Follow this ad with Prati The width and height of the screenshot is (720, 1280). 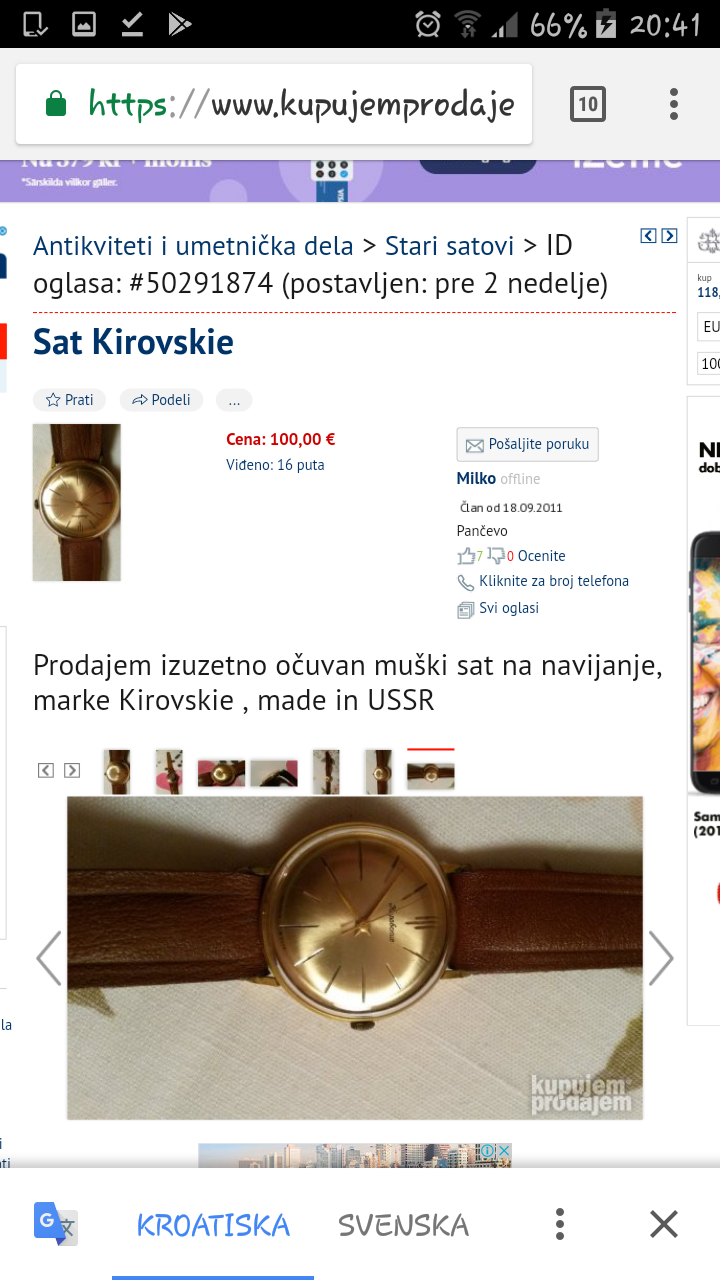pos(69,400)
